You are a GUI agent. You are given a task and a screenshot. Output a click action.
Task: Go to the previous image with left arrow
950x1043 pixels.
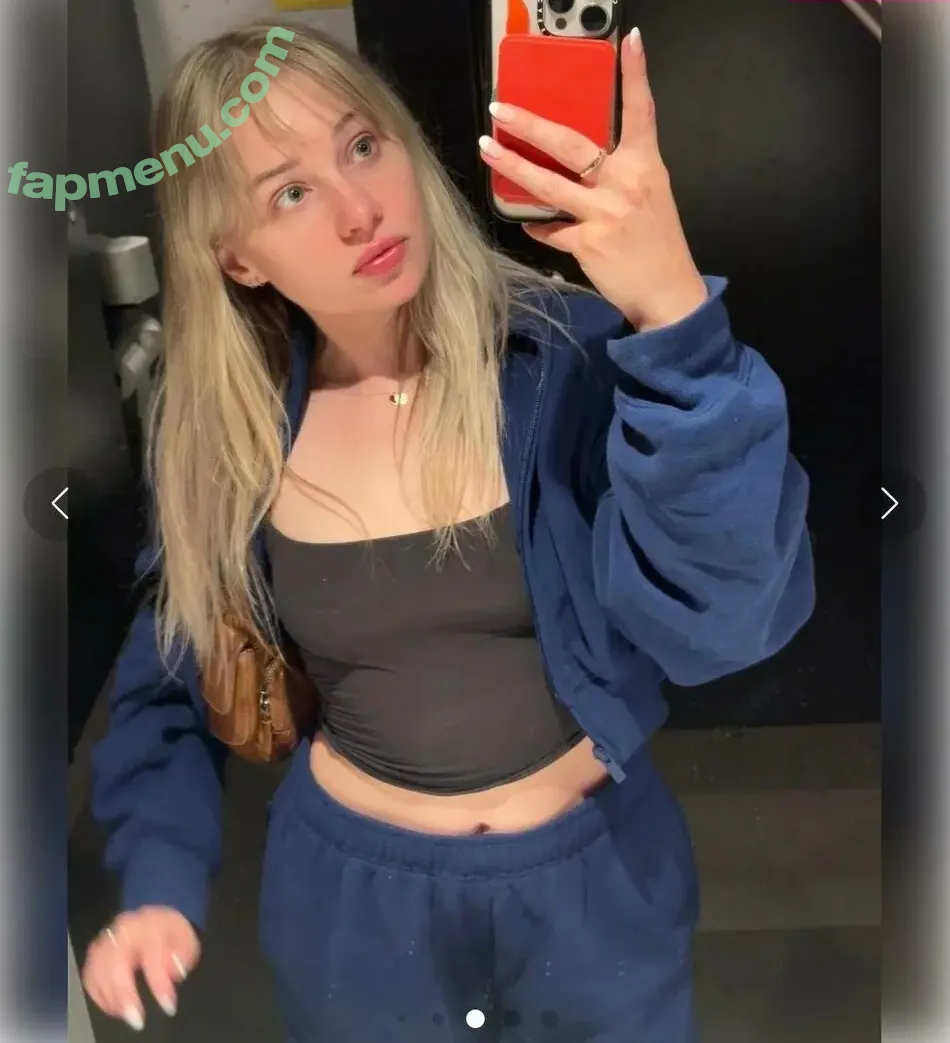tap(60, 503)
